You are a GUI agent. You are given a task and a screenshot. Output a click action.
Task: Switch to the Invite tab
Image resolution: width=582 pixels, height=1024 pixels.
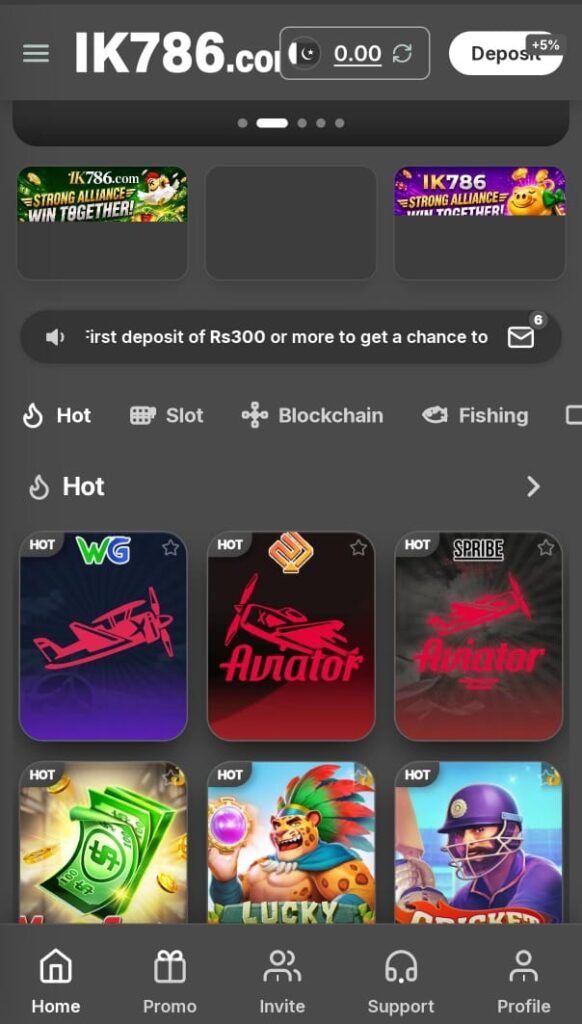(282, 982)
